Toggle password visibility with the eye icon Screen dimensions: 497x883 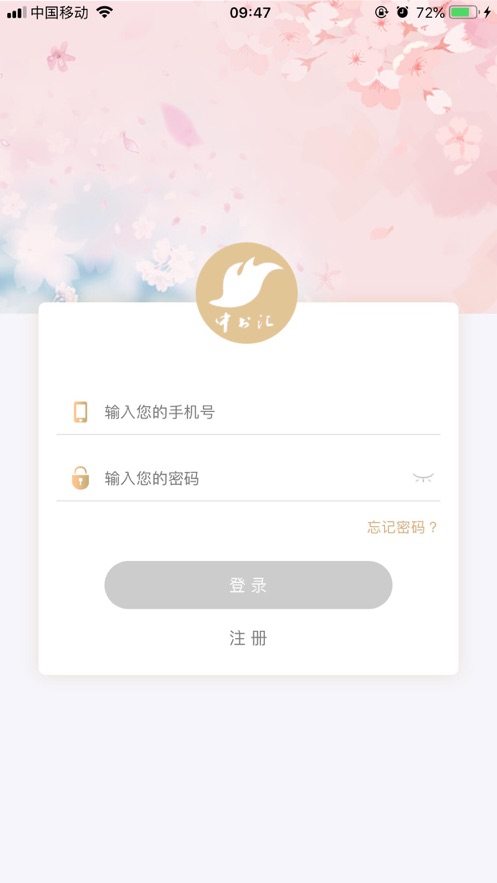pos(423,478)
